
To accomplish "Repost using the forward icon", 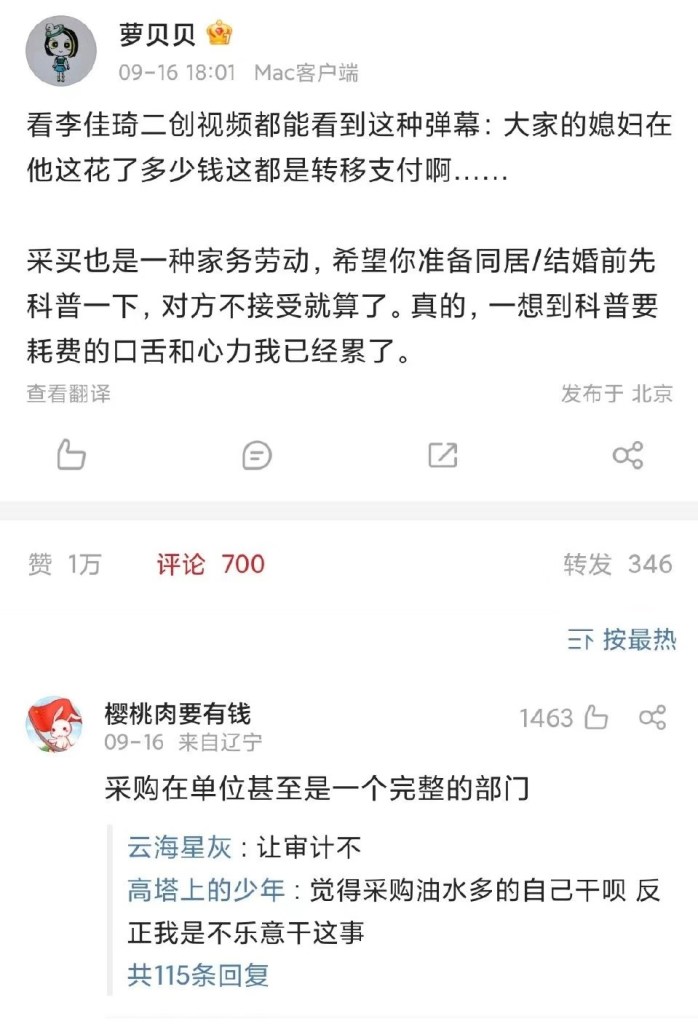I will pos(442,455).
